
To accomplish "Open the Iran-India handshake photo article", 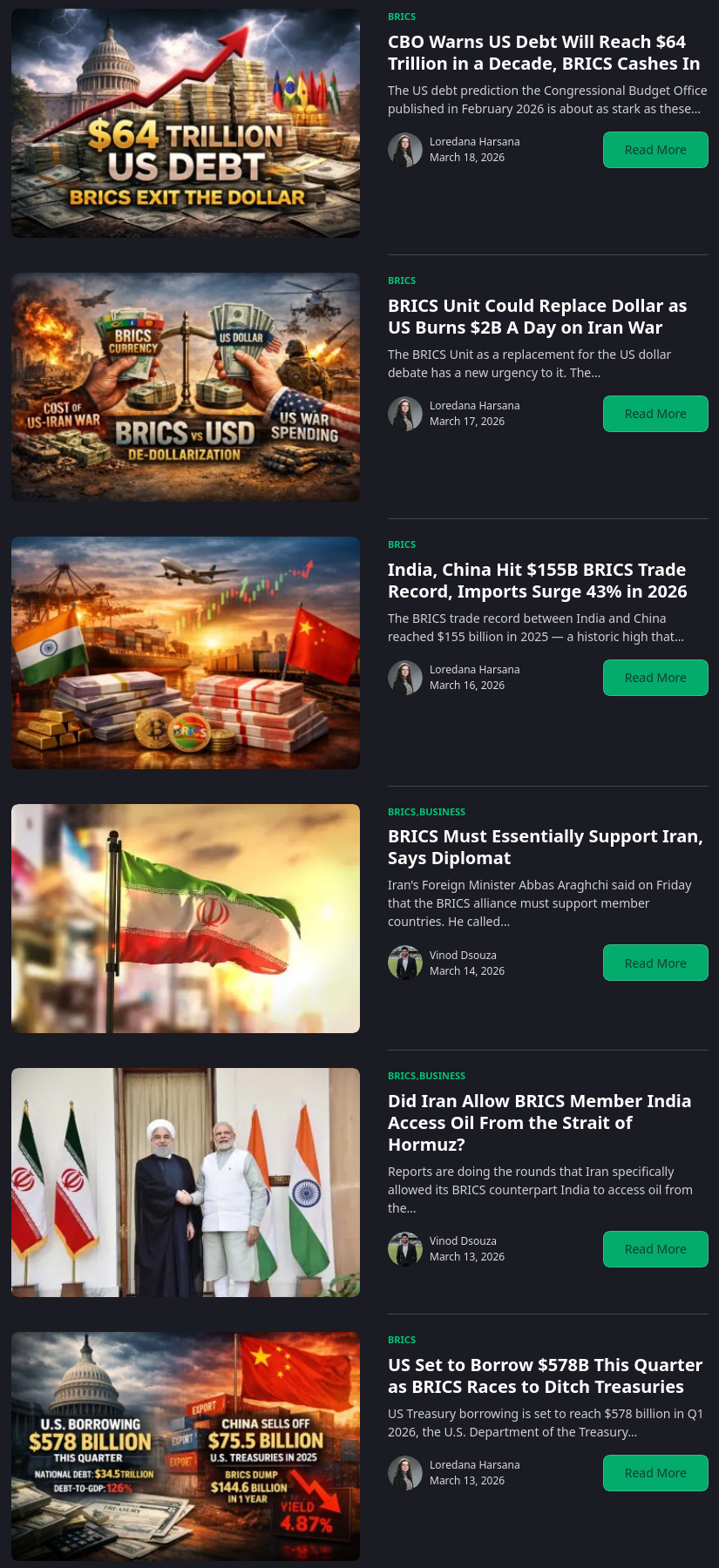I will pos(185,1182).
